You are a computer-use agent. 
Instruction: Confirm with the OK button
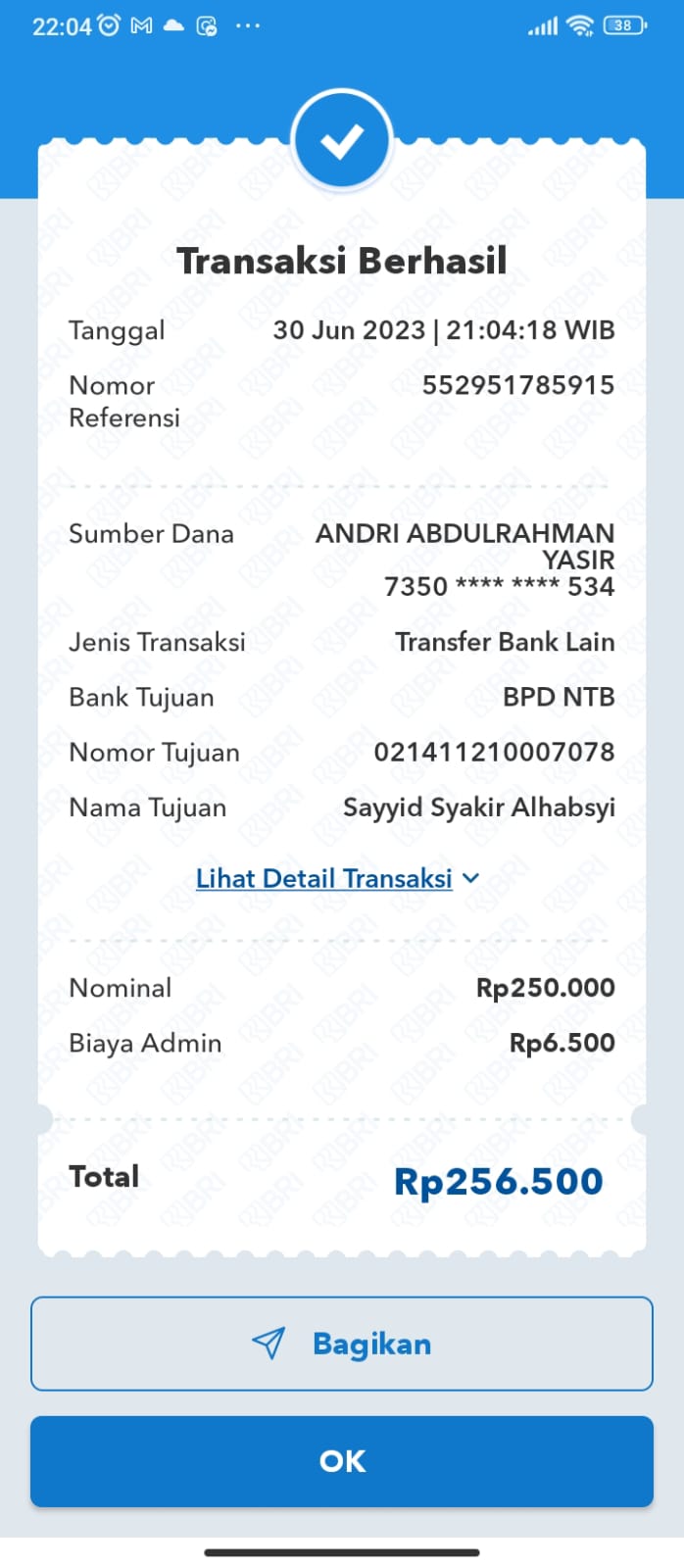pos(342,1460)
